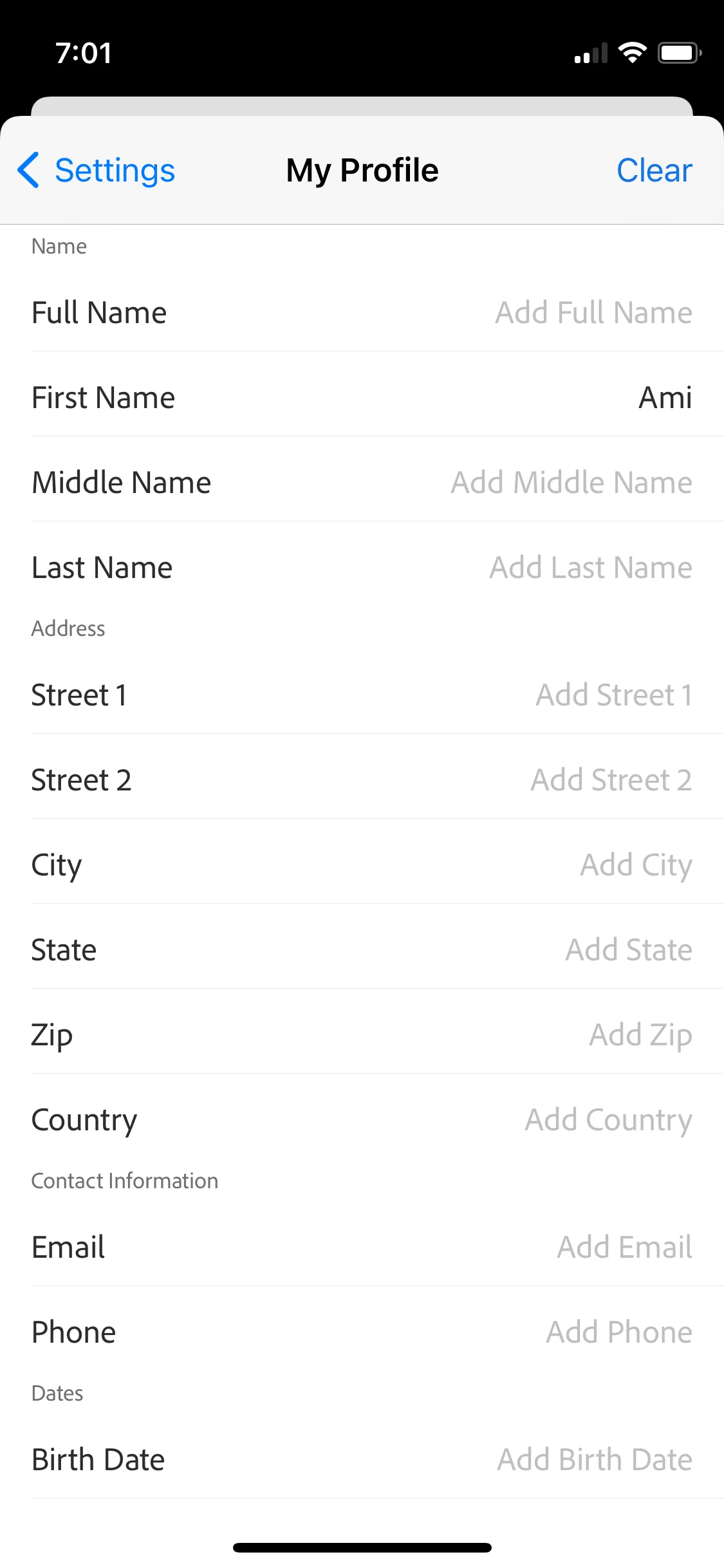Open the Birth Date field
The width and height of the screenshot is (724, 1568).
click(594, 1460)
